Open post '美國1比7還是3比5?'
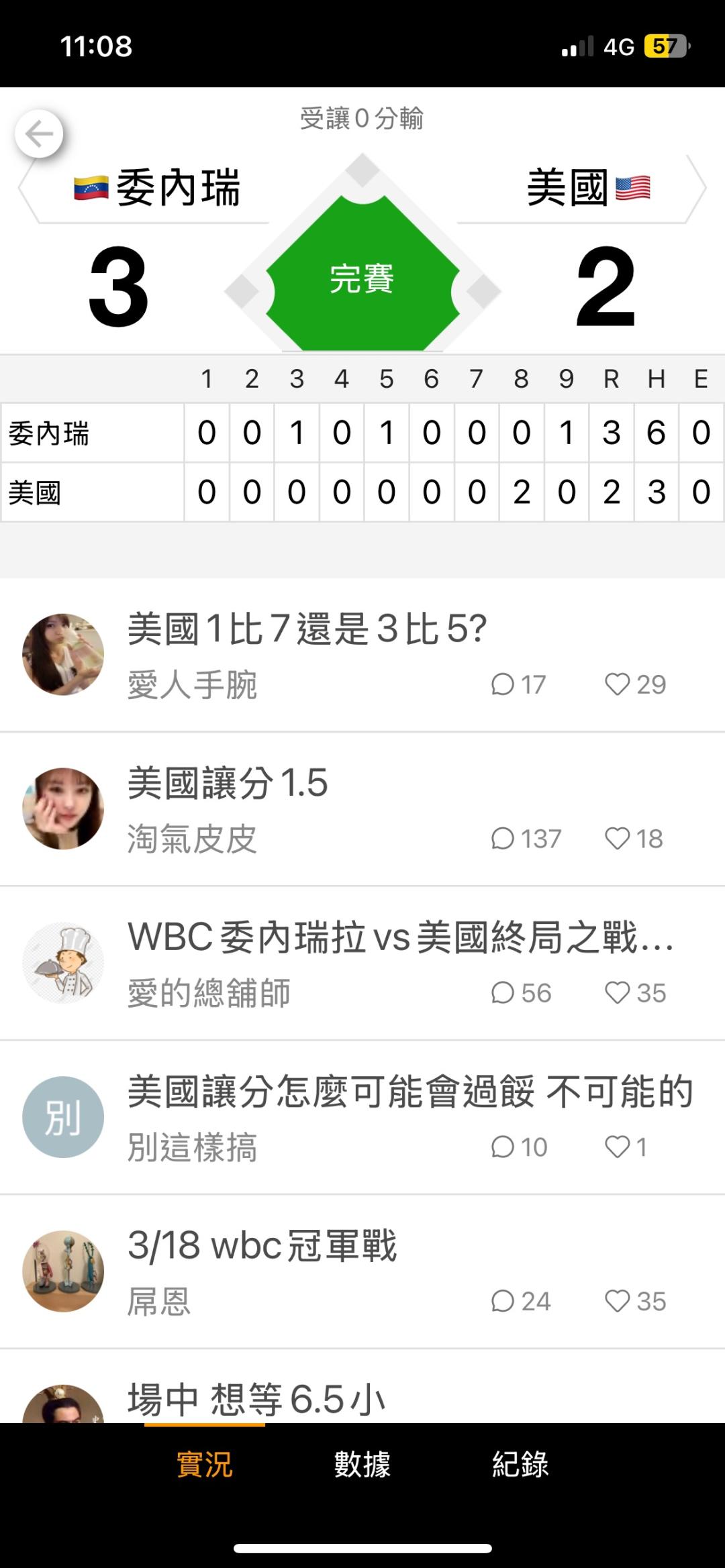The height and width of the screenshot is (1568, 725). click(x=307, y=629)
